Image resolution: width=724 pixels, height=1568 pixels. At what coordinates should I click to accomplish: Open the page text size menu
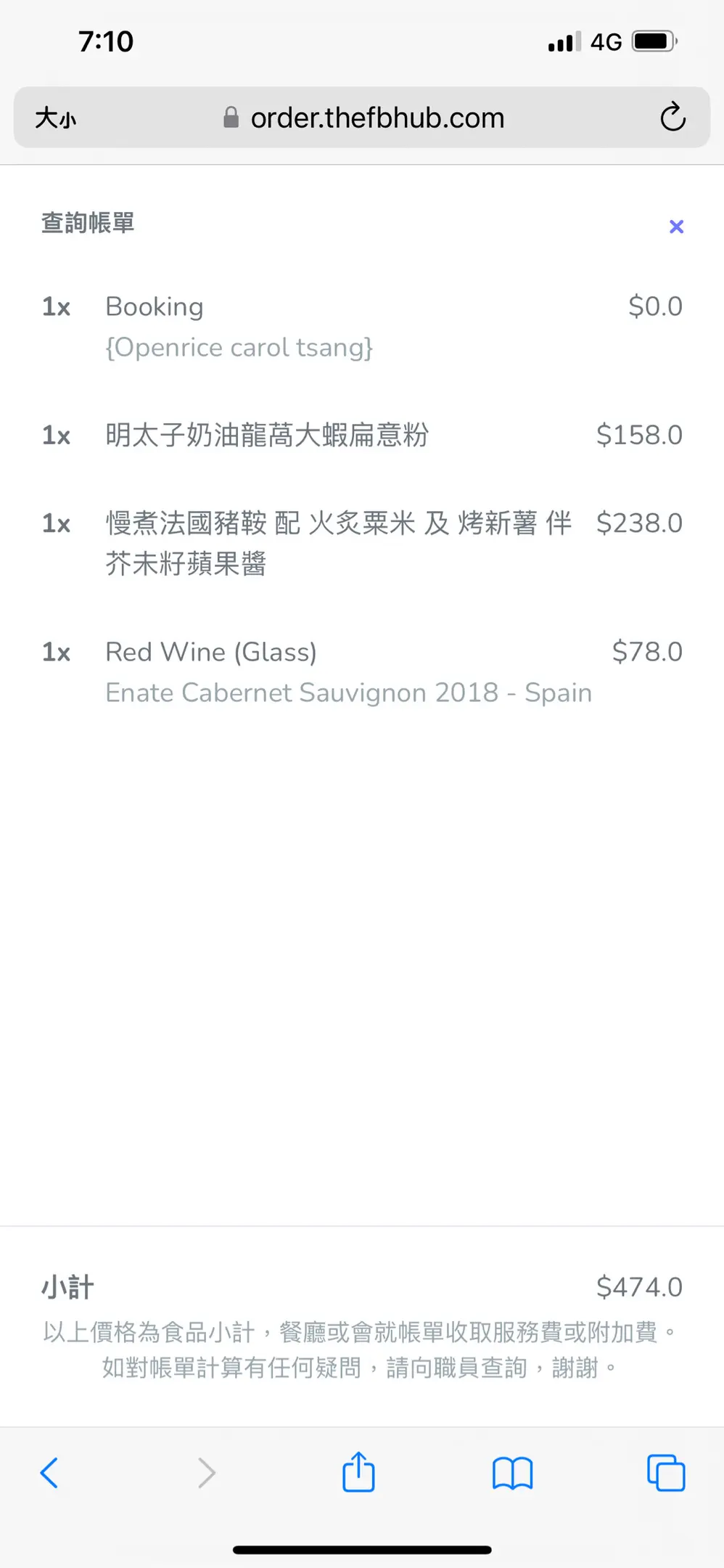tap(56, 118)
